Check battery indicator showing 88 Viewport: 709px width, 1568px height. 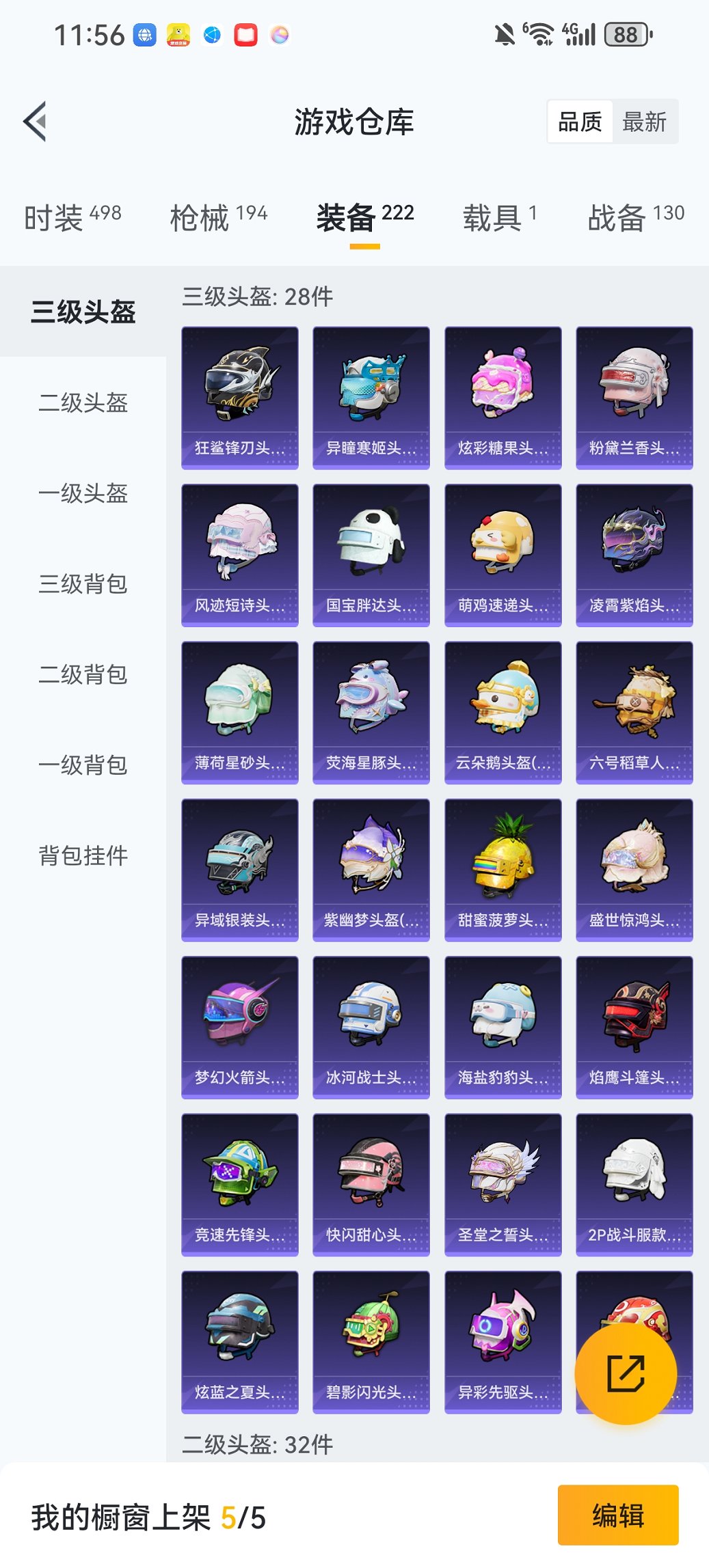(627, 33)
